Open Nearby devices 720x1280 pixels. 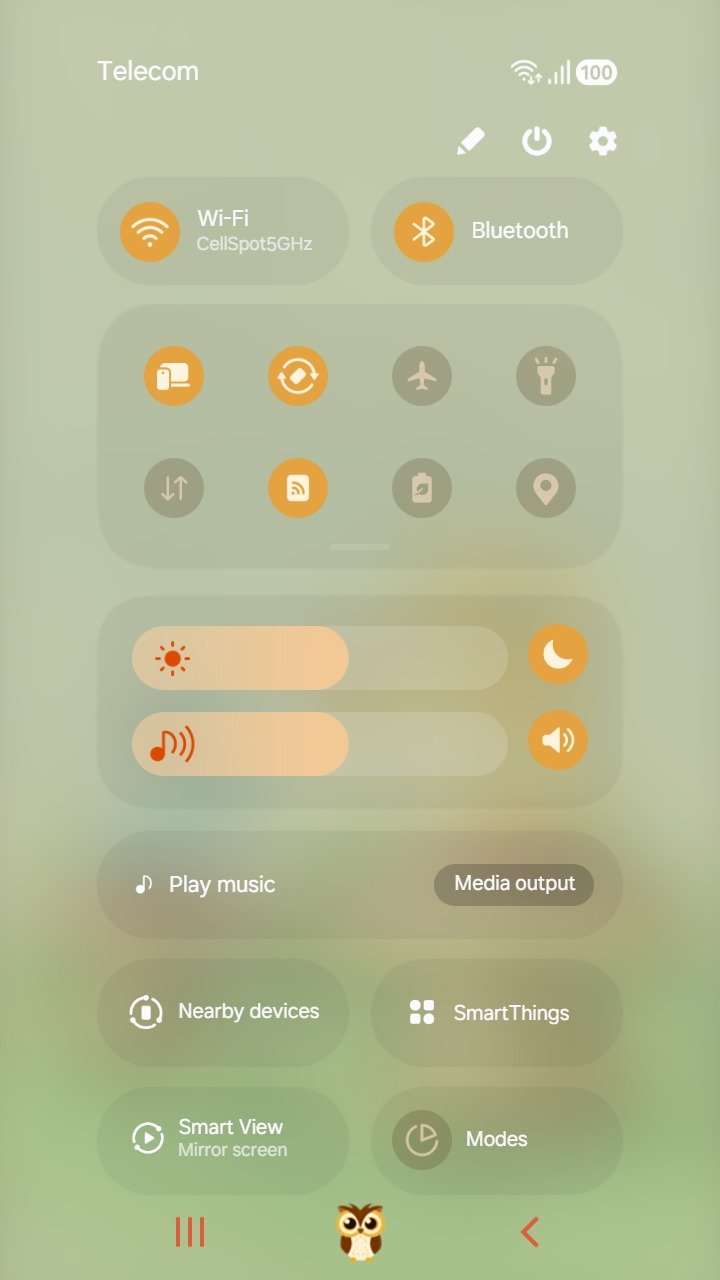coord(223,1012)
